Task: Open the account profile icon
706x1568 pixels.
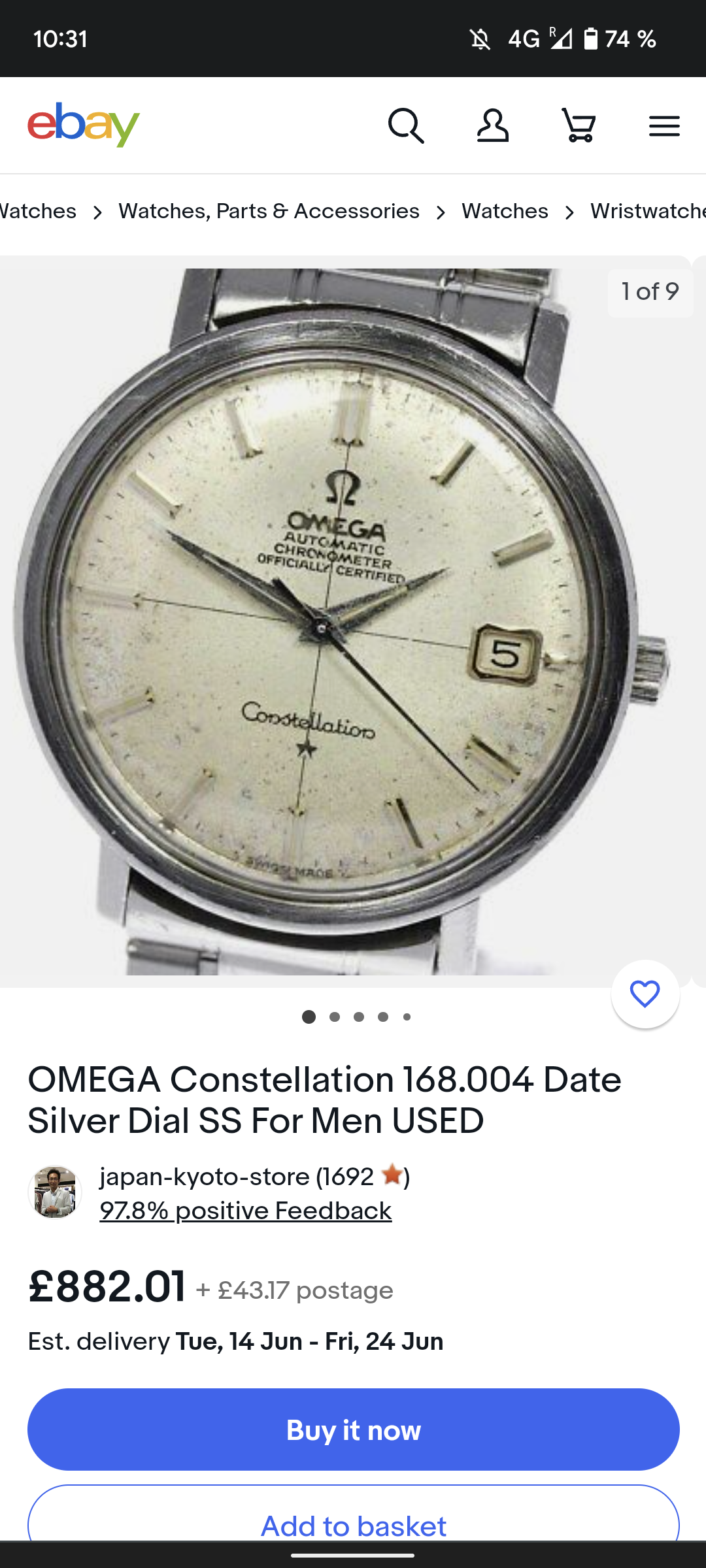Action: pos(492,125)
